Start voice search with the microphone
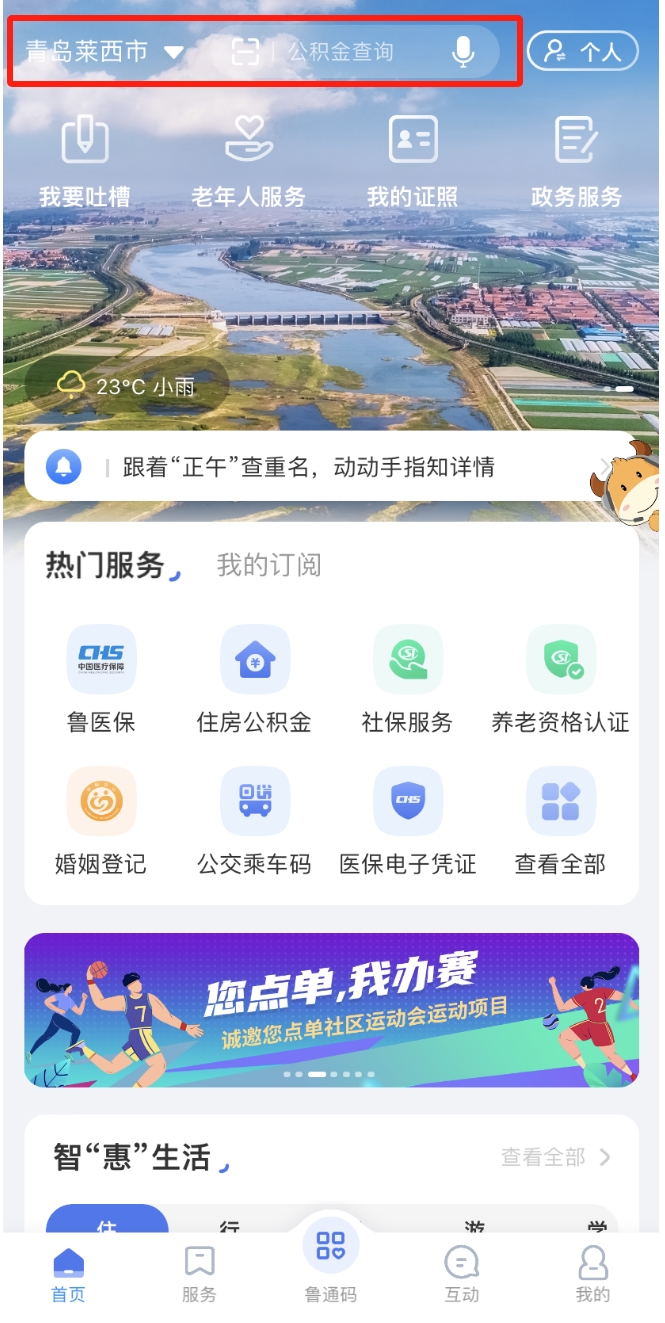Image resolution: width=665 pixels, height=1323 pixels. pos(462,51)
